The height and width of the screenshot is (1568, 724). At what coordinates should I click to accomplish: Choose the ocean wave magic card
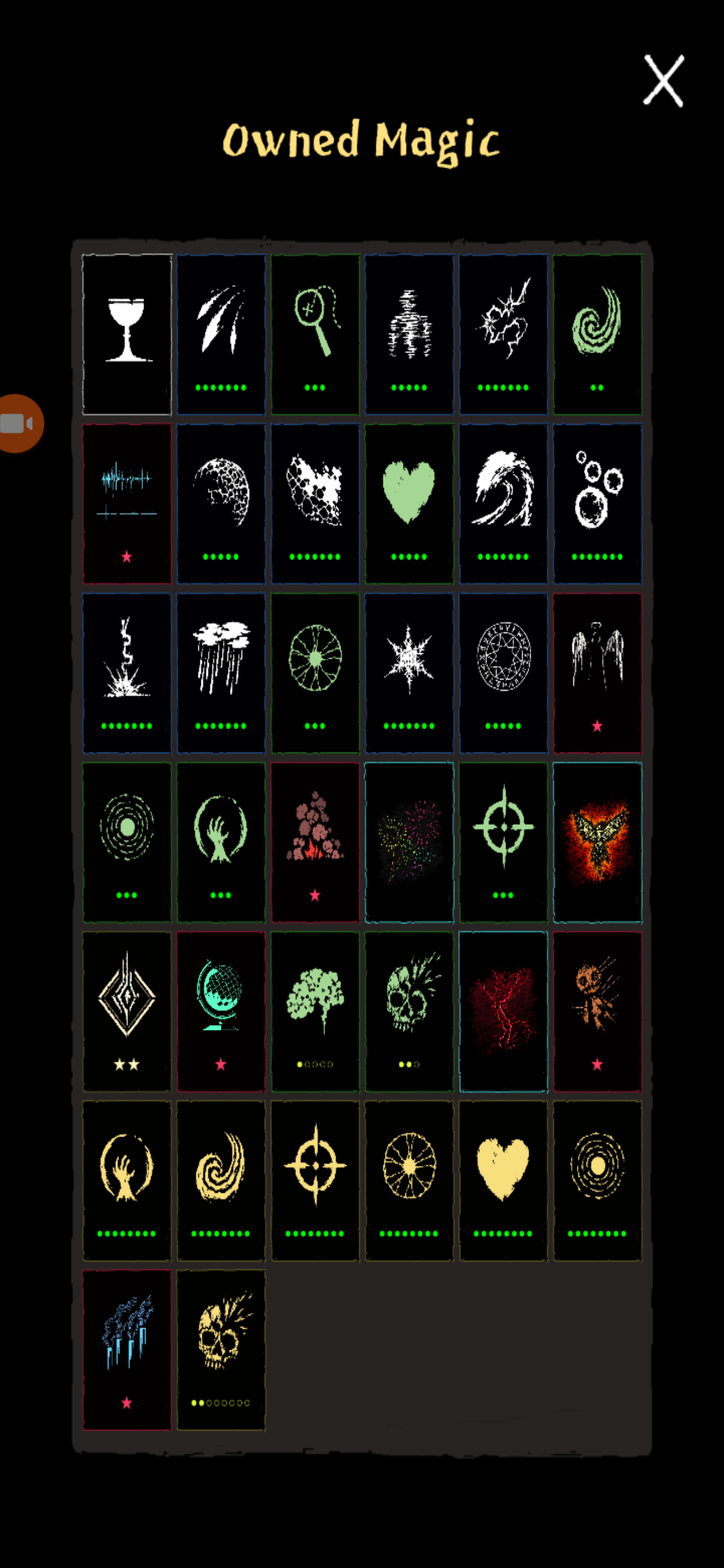click(503, 503)
